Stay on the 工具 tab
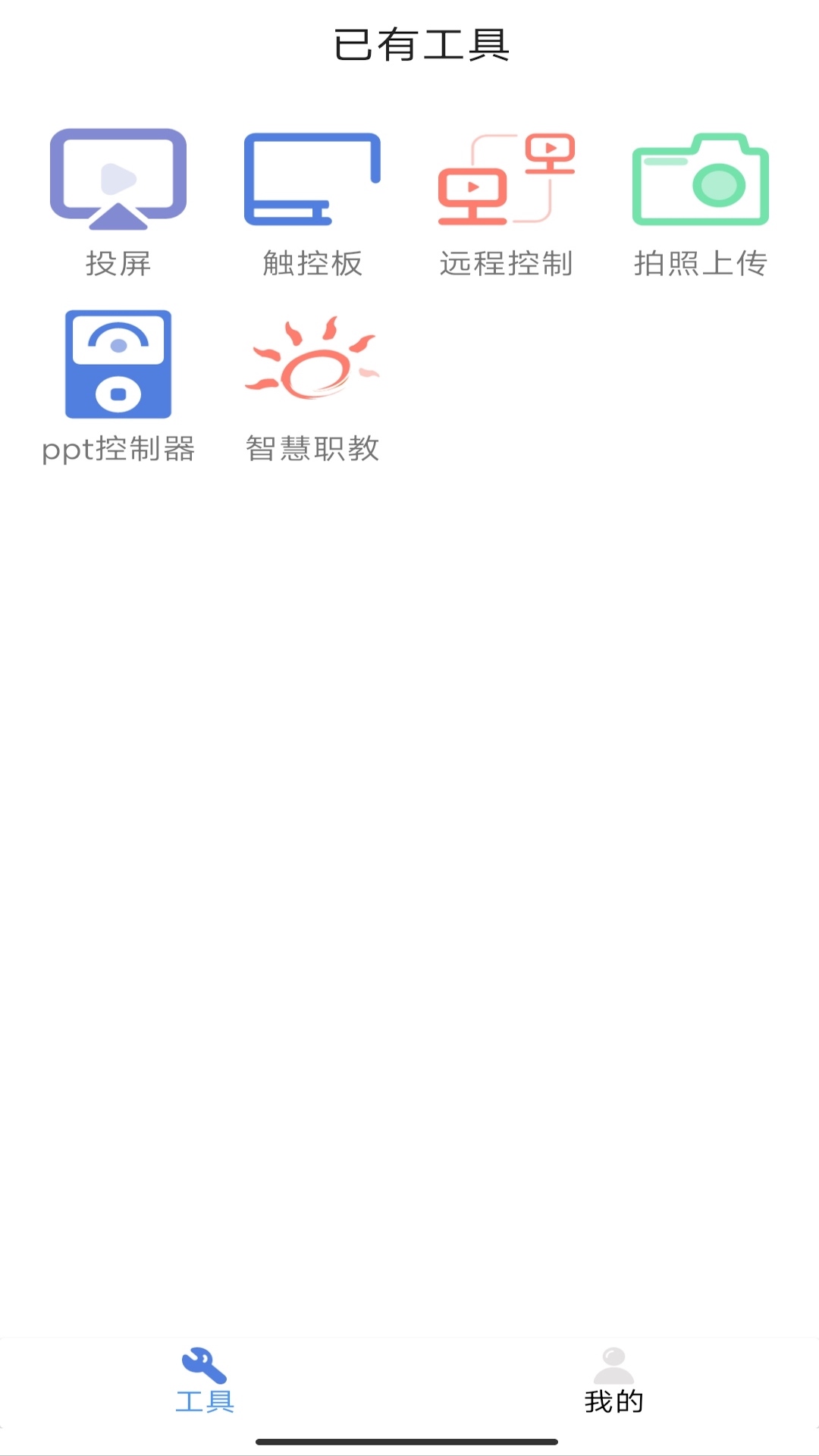 (x=203, y=1401)
